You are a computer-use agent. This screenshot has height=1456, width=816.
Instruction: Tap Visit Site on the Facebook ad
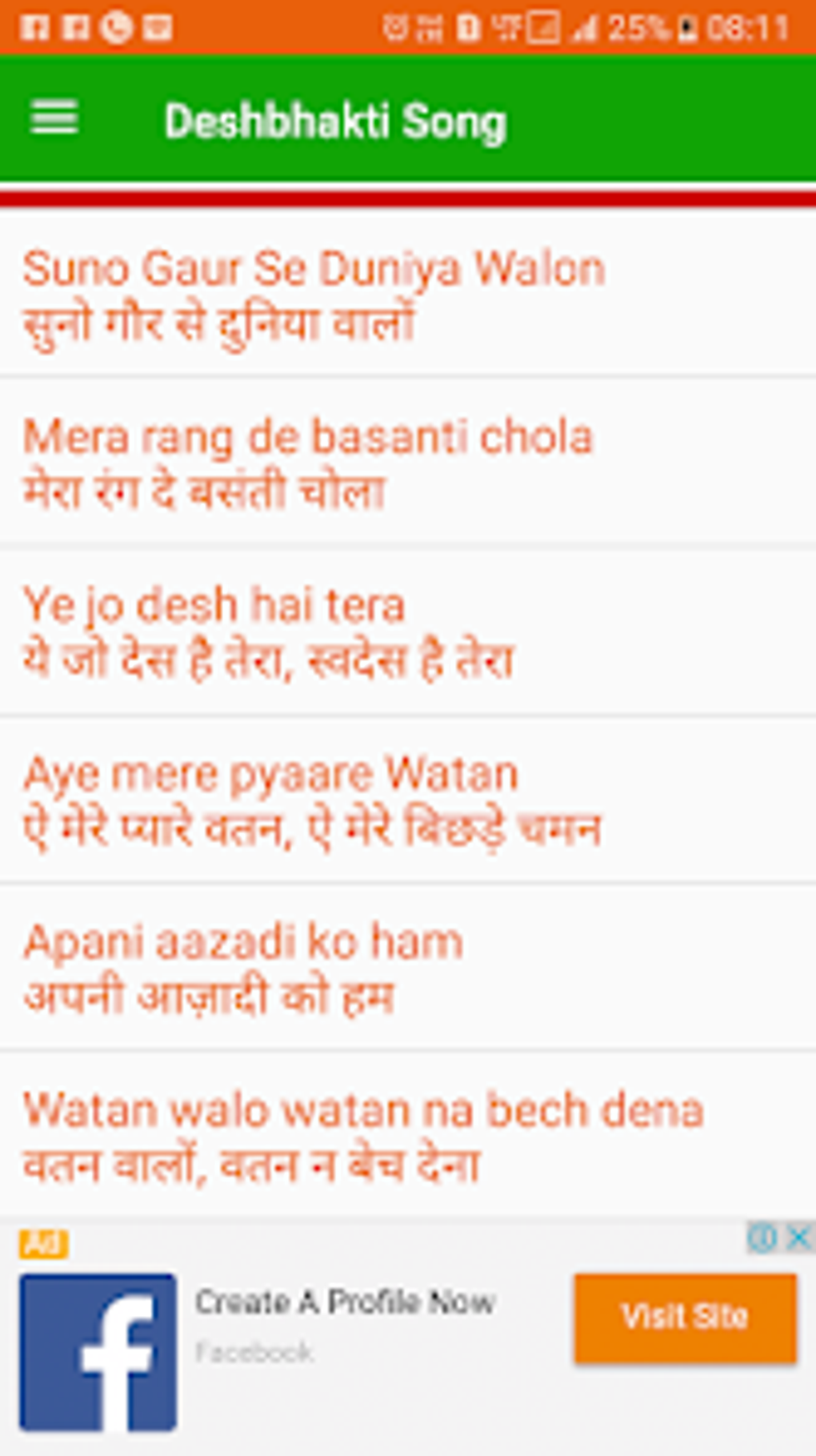tap(686, 1318)
